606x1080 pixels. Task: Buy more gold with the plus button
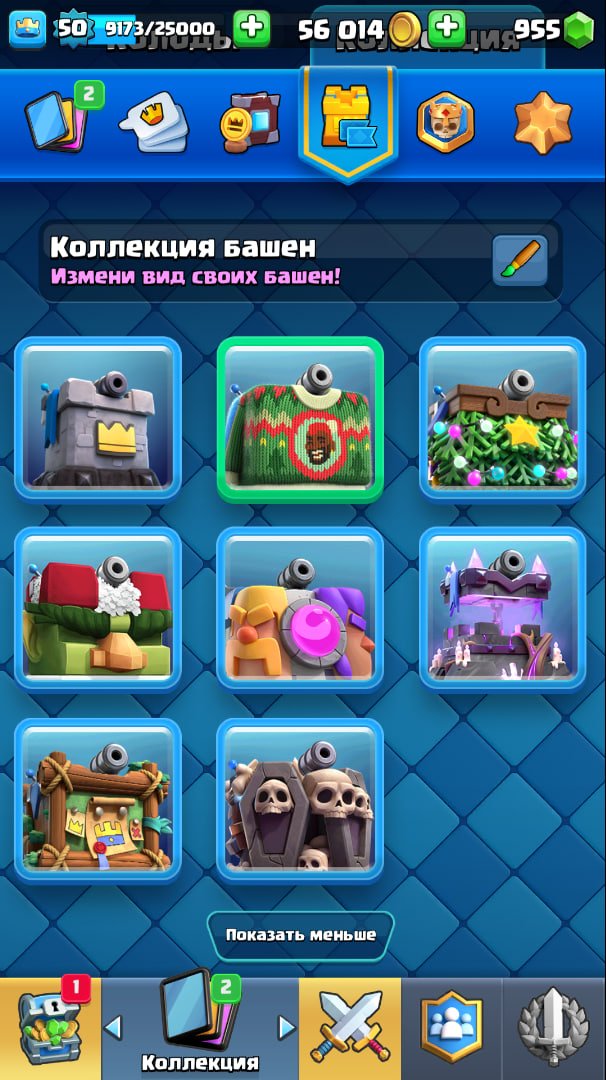pyautogui.click(x=447, y=28)
